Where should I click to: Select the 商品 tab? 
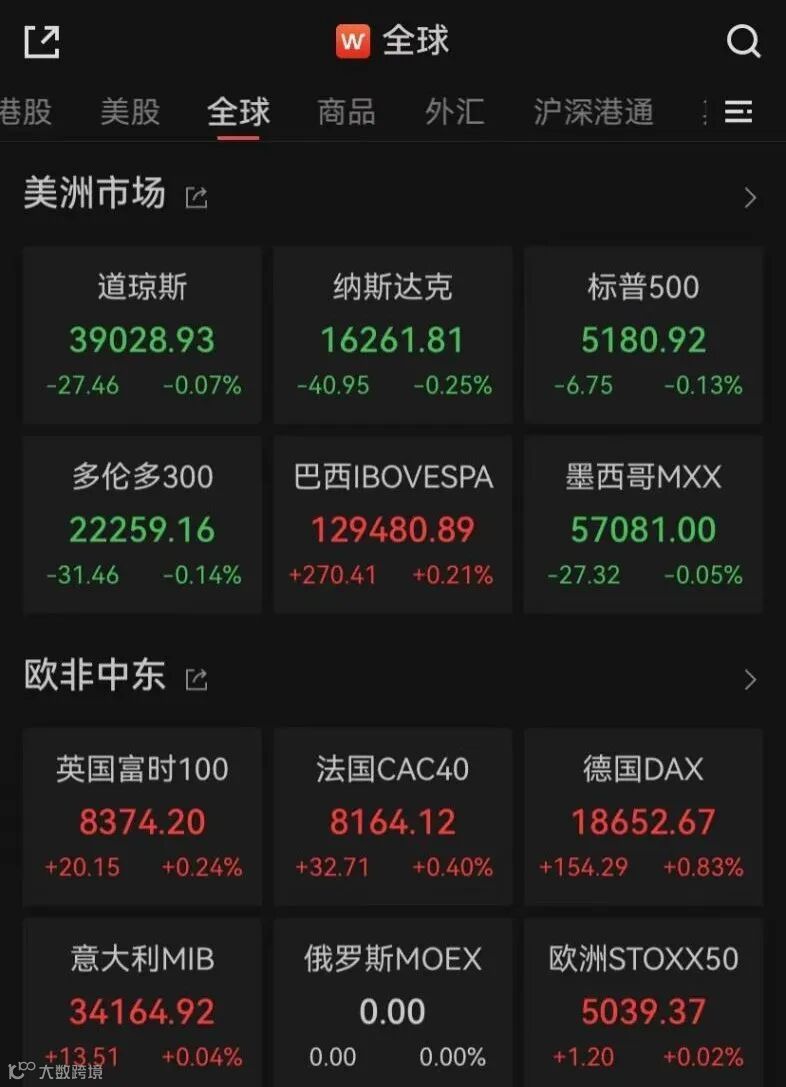pos(346,112)
